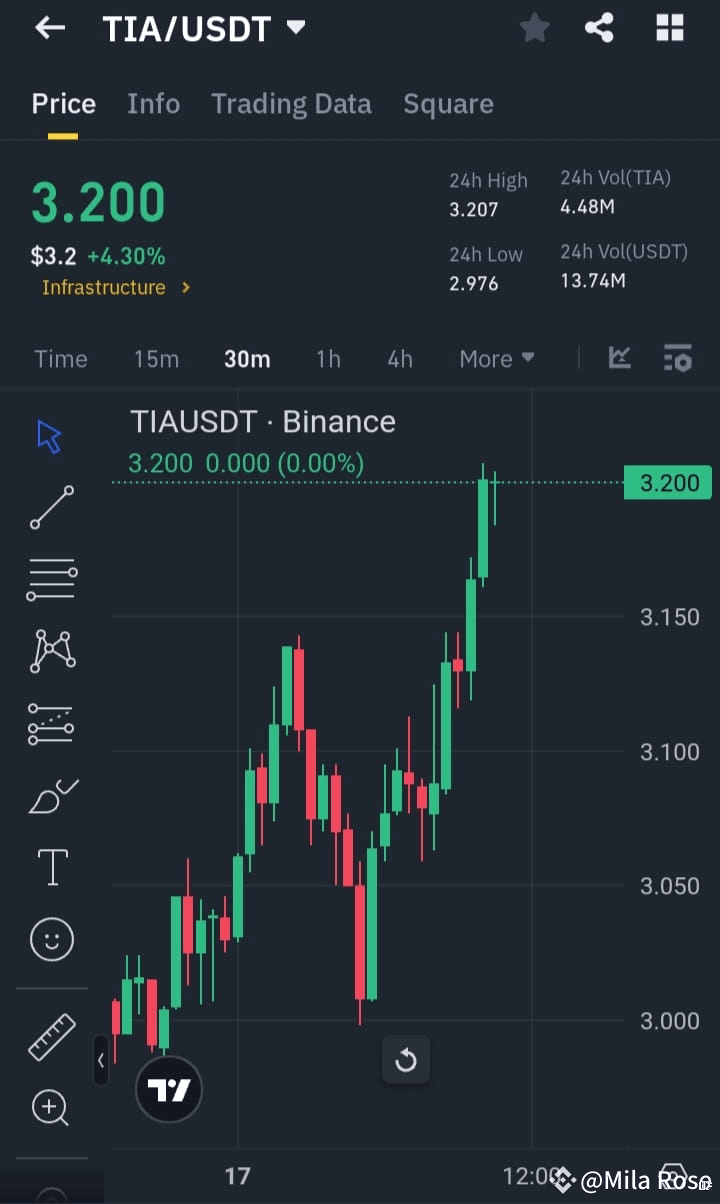Select the trend line drawing tool
The height and width of the screenshot is (1204, 720).
tap(51, 507)
